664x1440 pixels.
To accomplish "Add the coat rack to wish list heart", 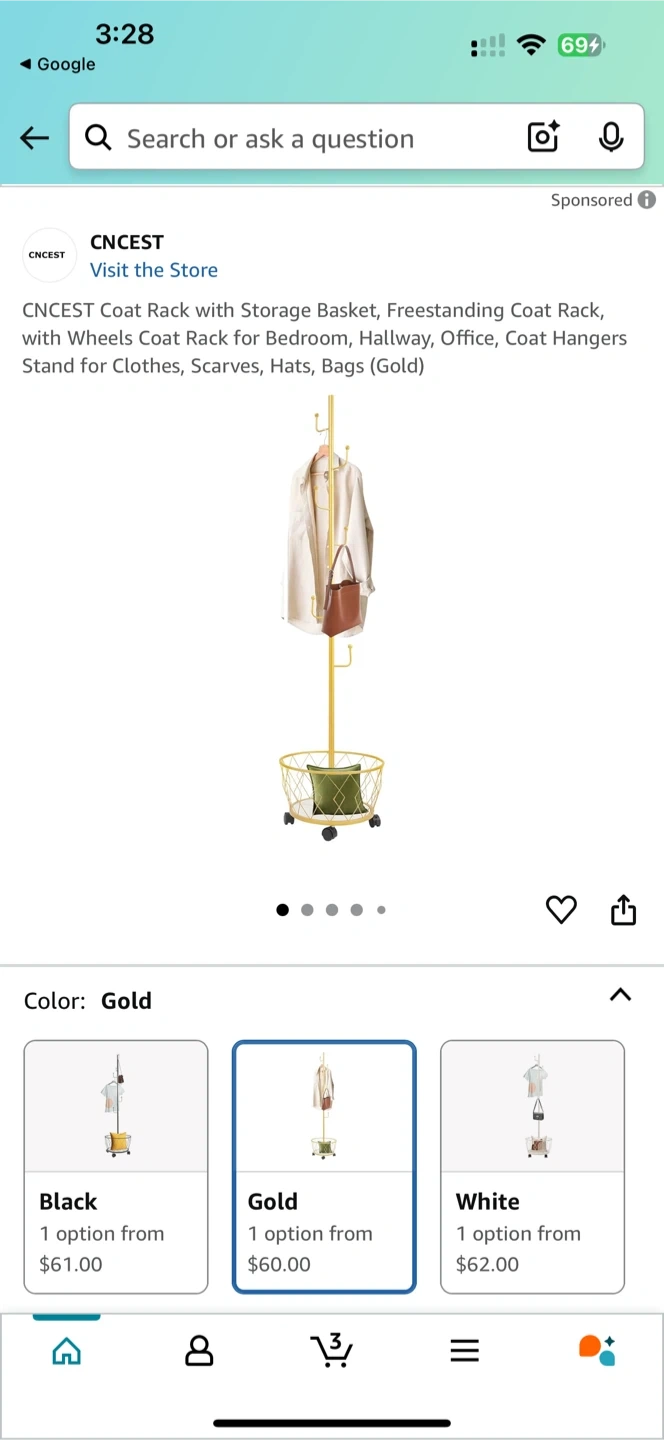I will [561, 910].
